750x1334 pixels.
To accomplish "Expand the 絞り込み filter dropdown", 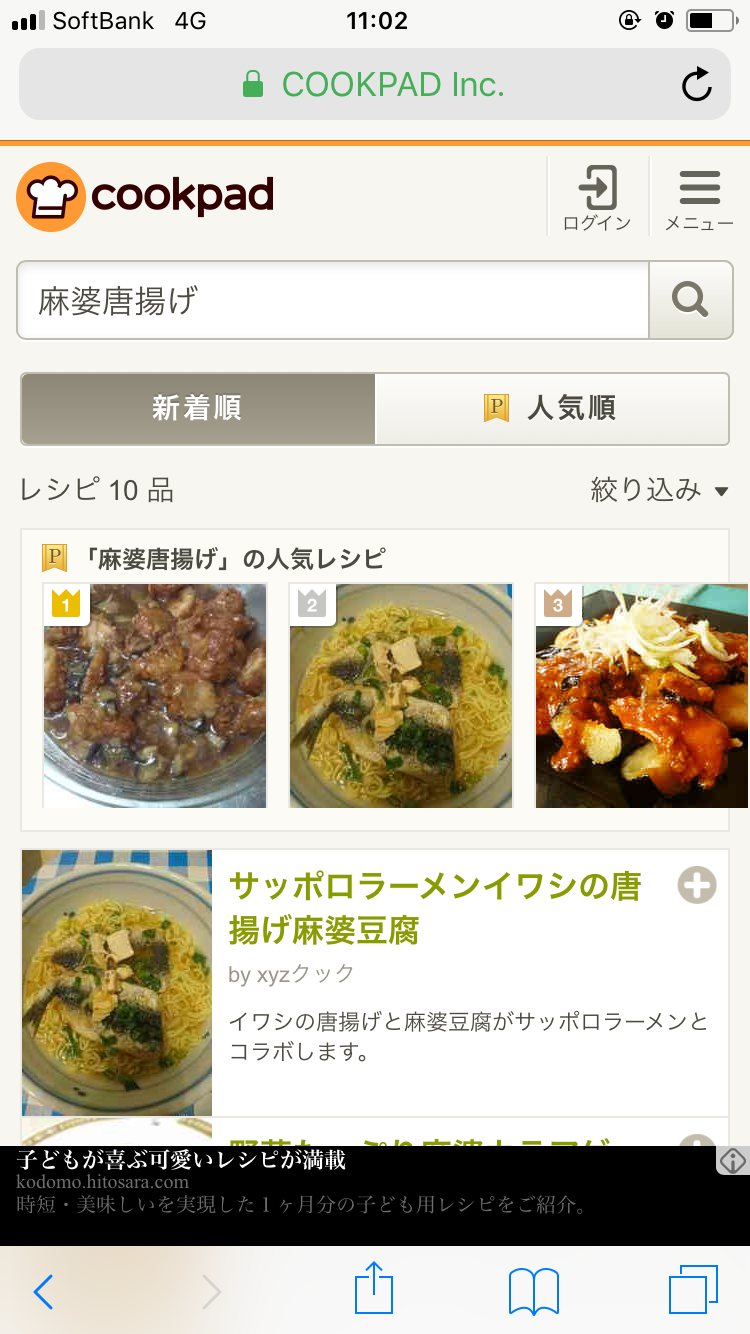I will (x=659, y=490).
